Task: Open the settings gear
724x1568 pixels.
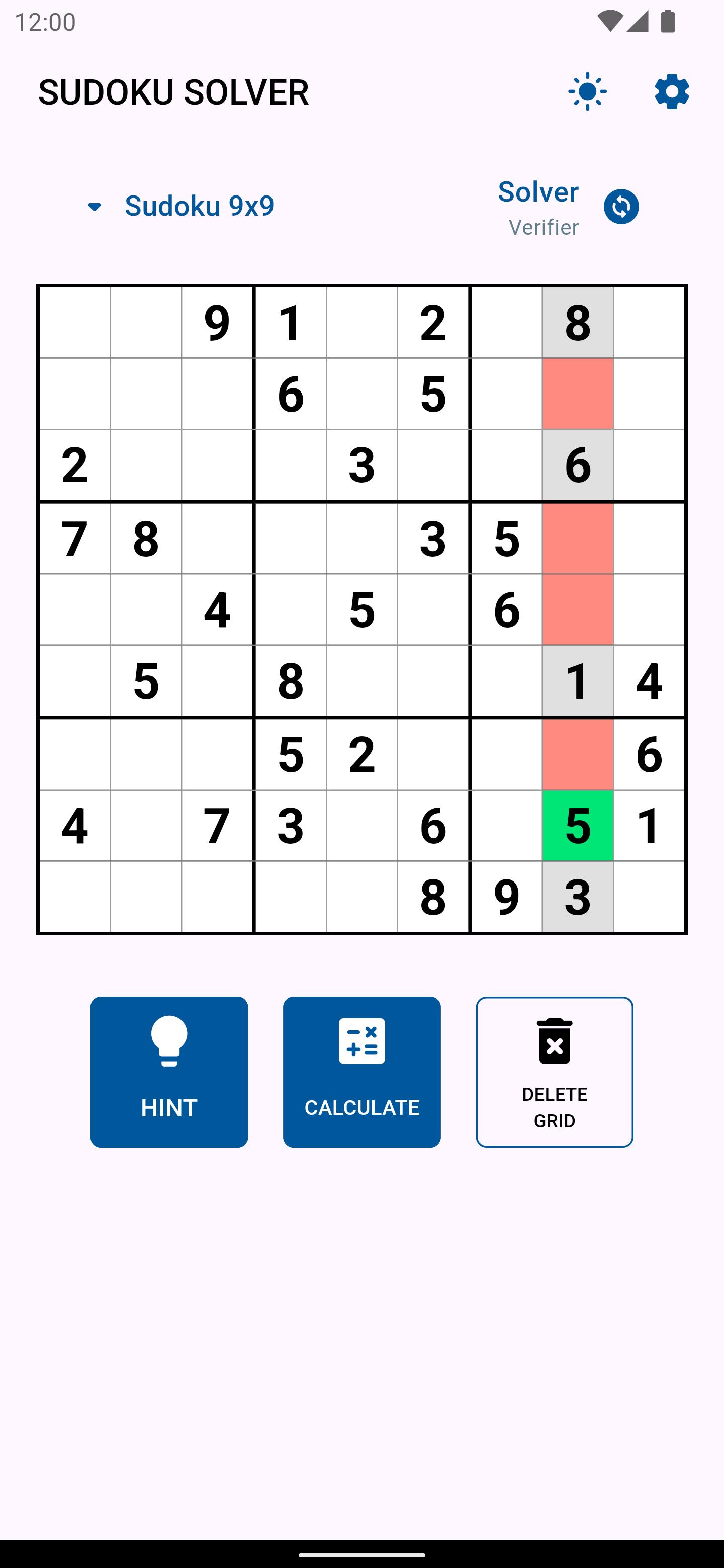Action: click(672, 92)
